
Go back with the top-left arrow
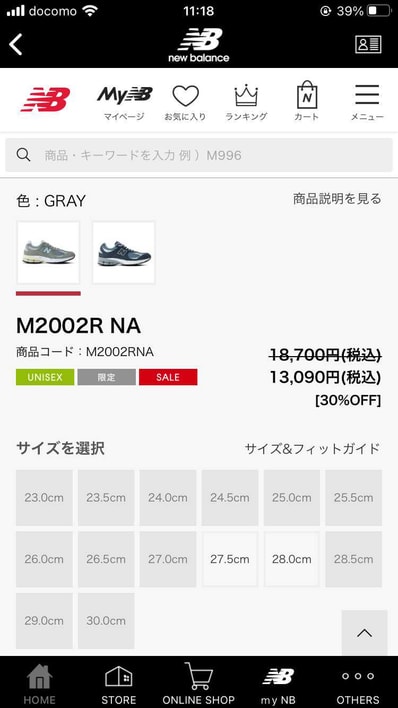tap(16, 45)
